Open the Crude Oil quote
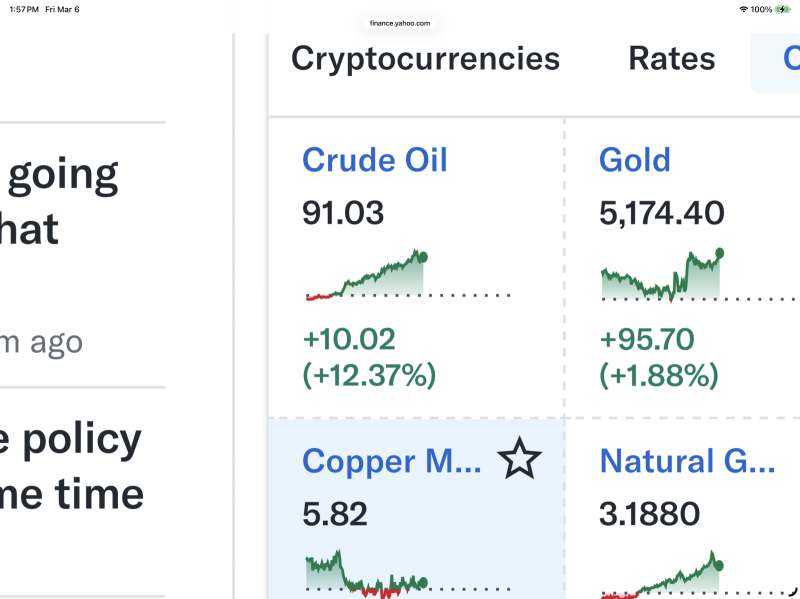The height and width of the screenshot is (599, 800). click(x=374, y=161)
